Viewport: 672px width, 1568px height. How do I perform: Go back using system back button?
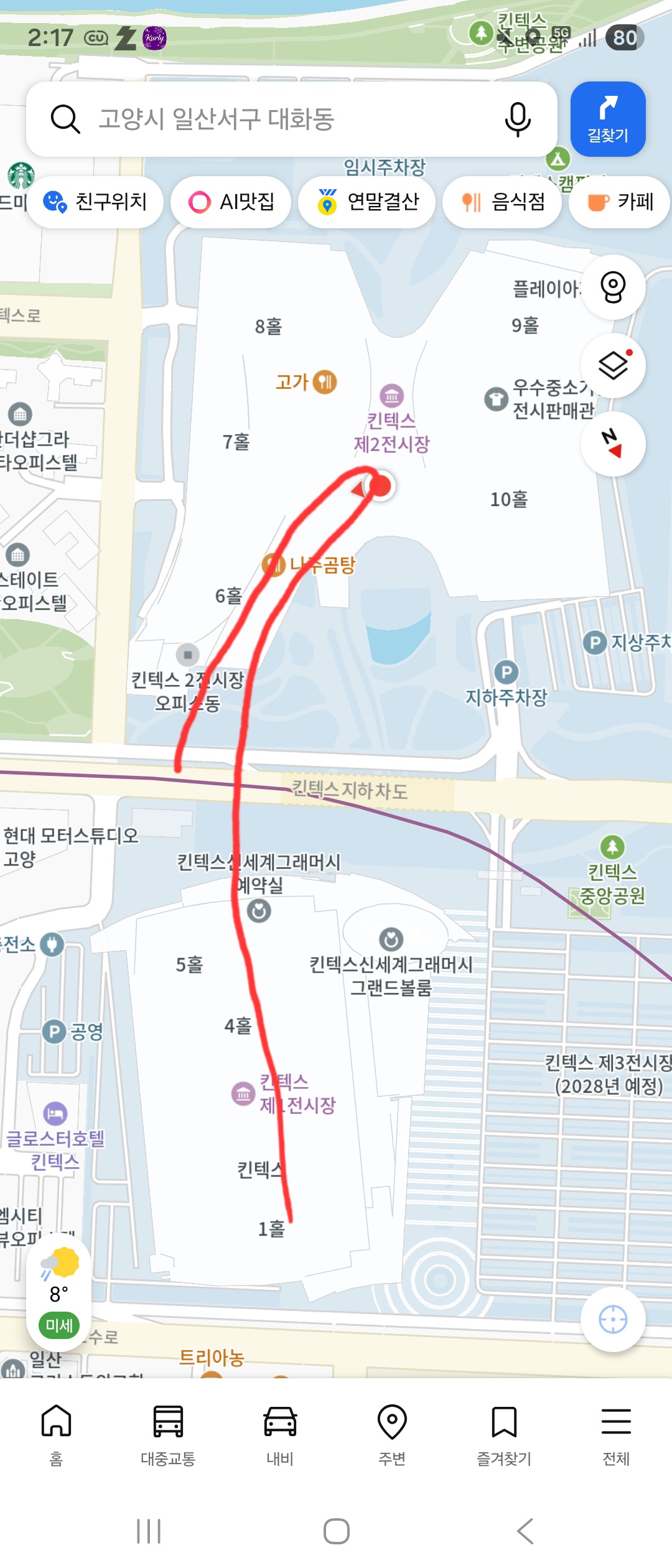[525, 1531]
